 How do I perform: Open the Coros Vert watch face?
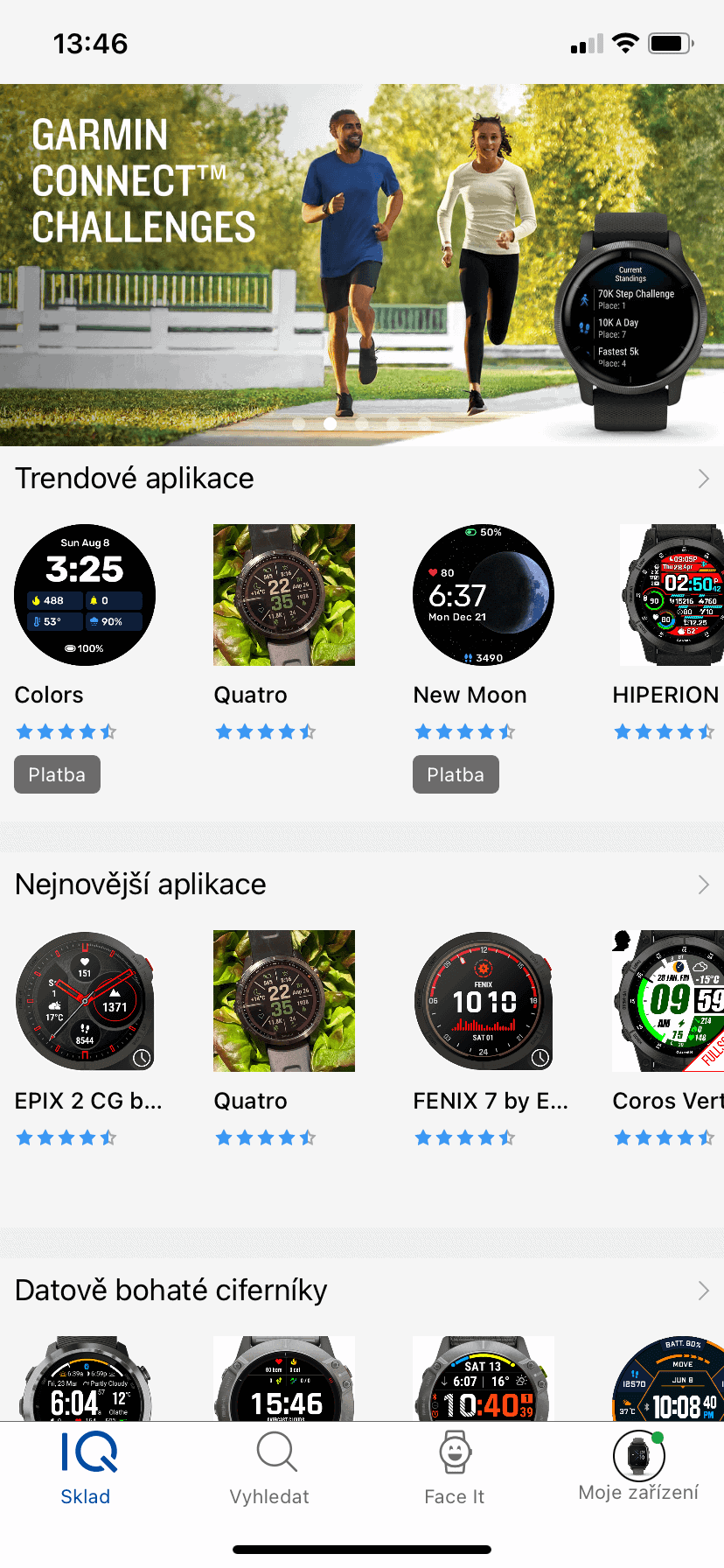click(668, 1001)
